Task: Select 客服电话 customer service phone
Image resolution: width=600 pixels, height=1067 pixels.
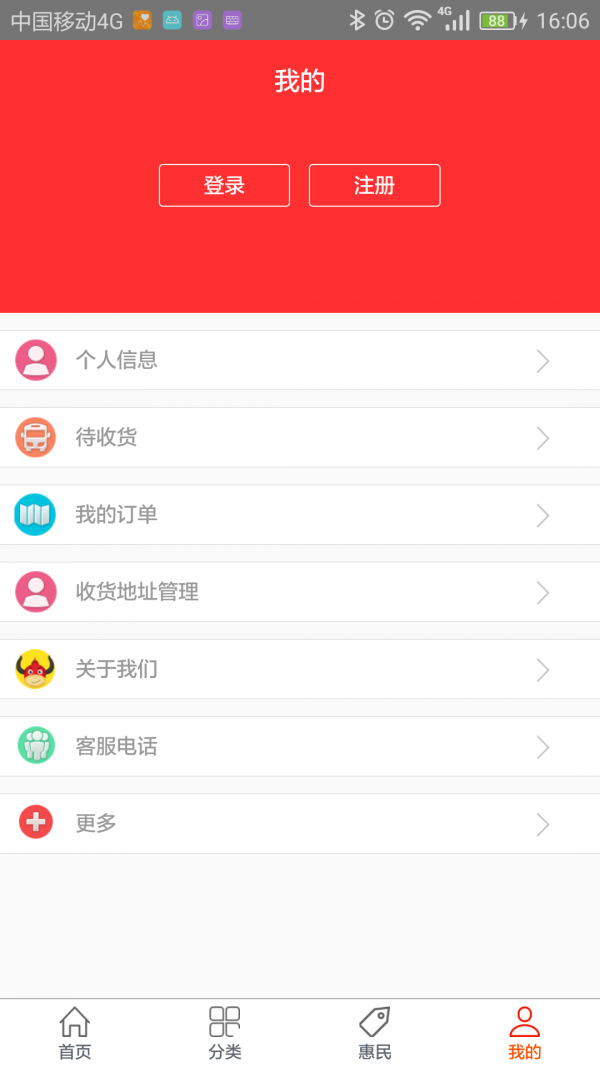Action: coord(300,746)
